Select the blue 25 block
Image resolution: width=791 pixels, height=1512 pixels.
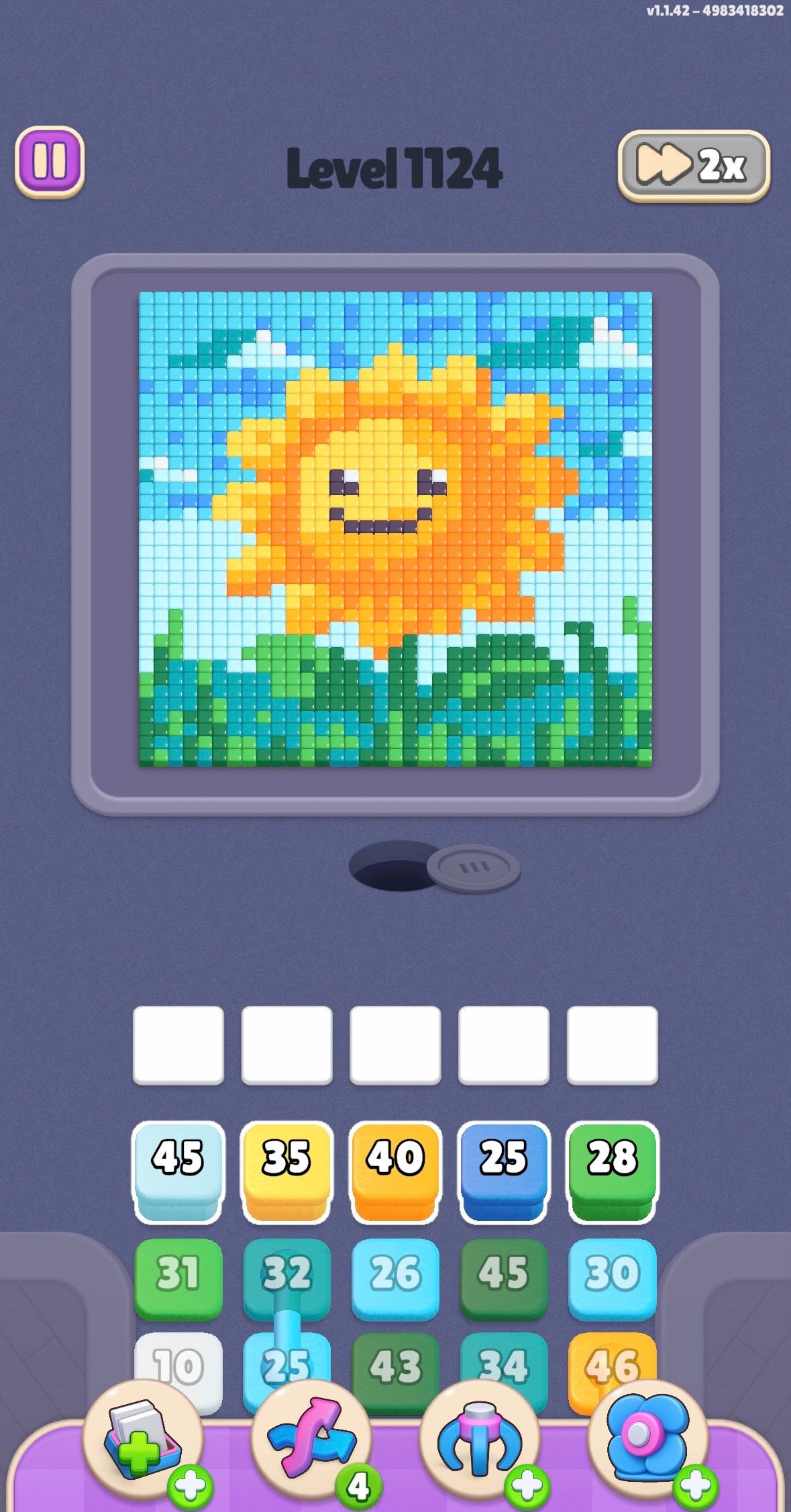pyautogui.click(x=504, y=1171)
